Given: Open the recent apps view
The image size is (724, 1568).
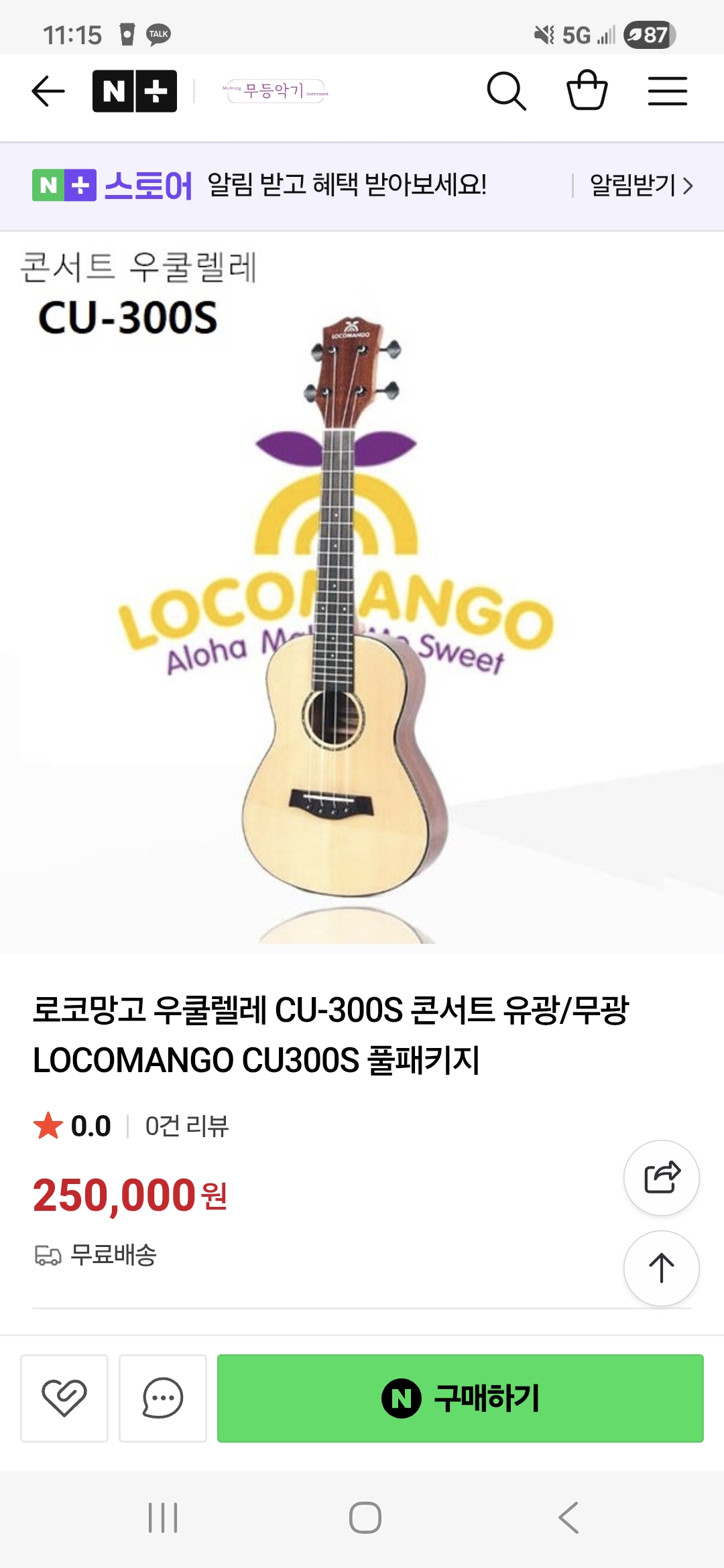Looking at the screenshot, I should coord(163,1518).
